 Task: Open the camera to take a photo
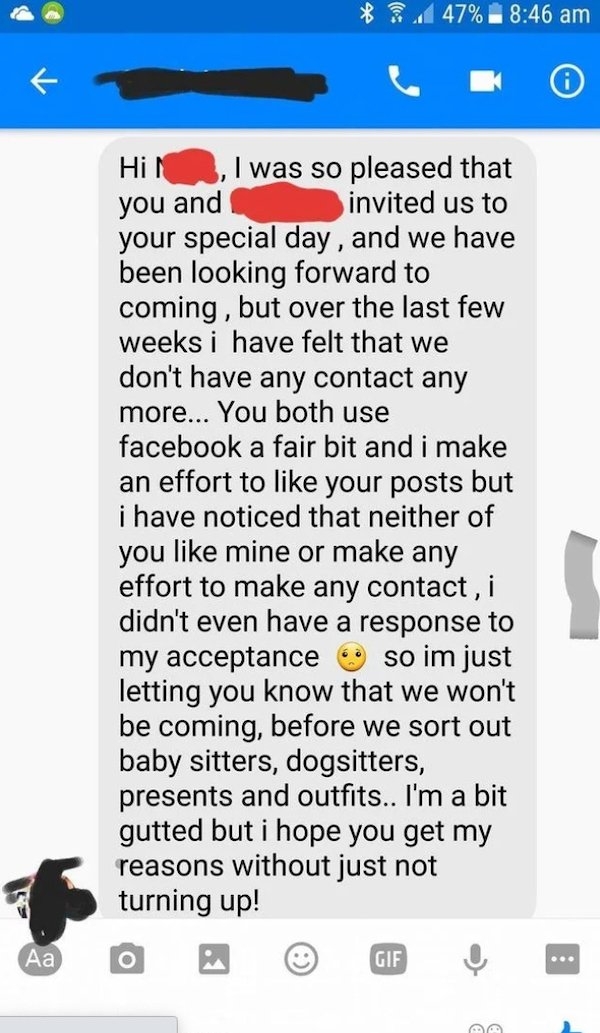pyautogui.click(x=127, y=958)
